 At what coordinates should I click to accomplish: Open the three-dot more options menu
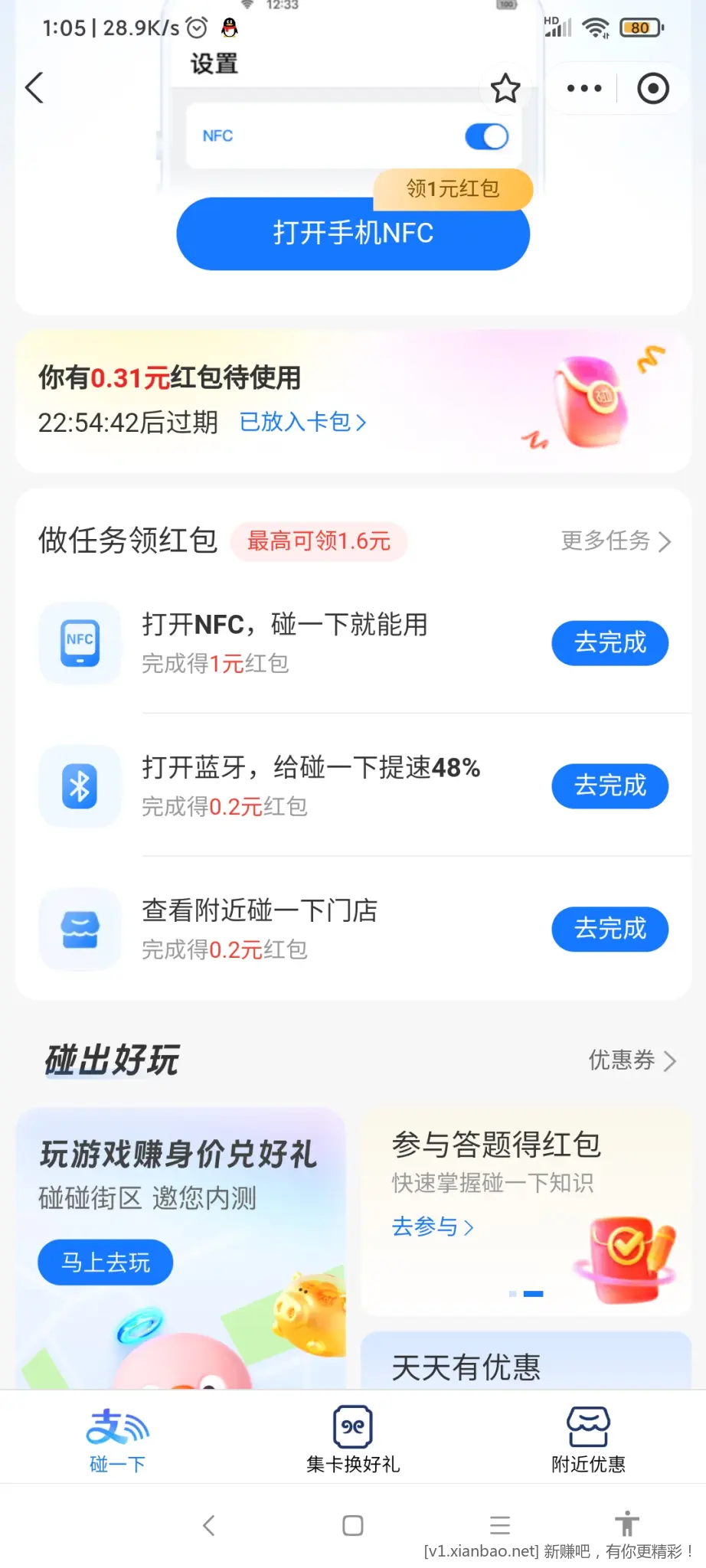pos(582,88)
